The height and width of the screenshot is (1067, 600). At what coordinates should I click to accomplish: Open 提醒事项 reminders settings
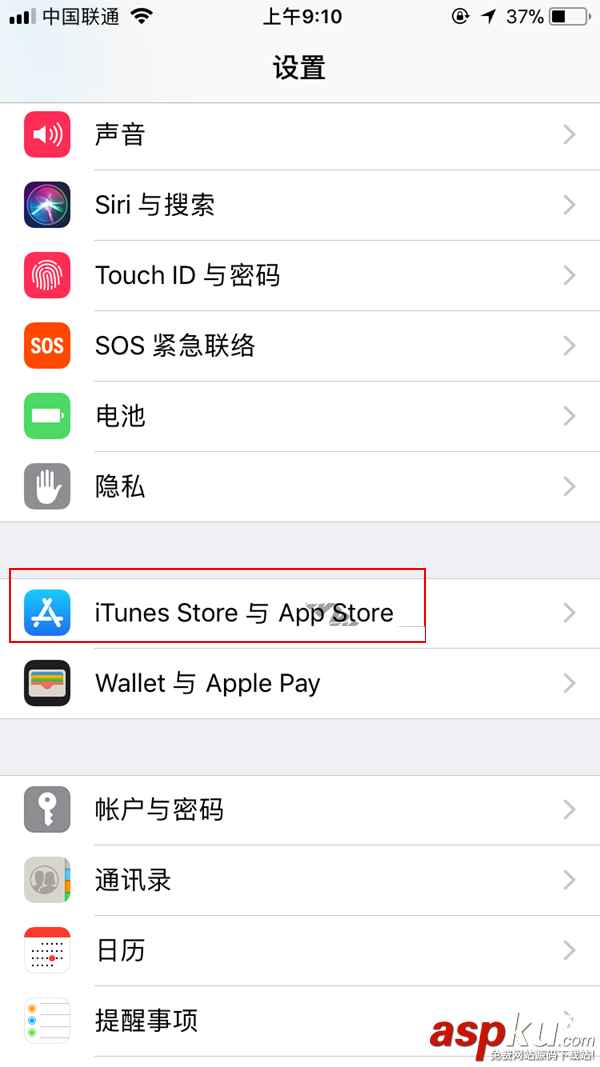click(x=300, y=1021)
